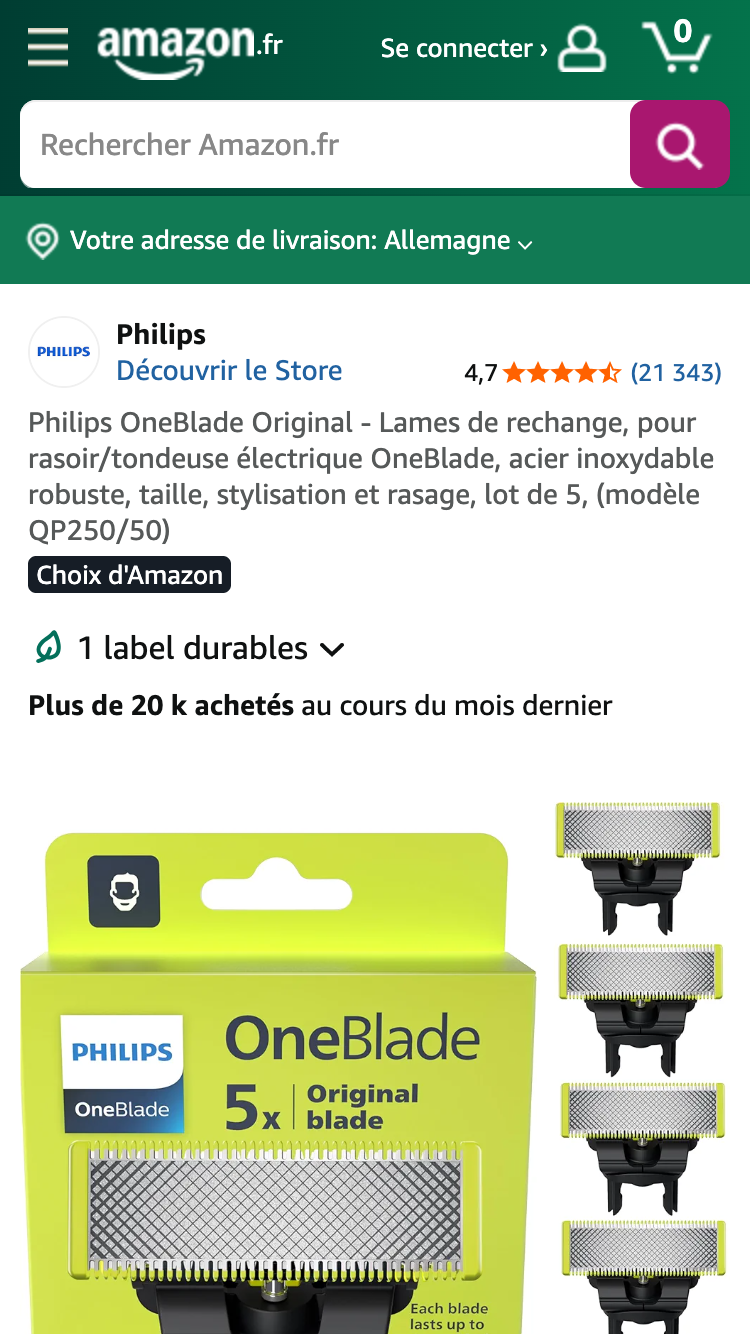Open the hamburger navigation menu

click(x=47, y=48)
